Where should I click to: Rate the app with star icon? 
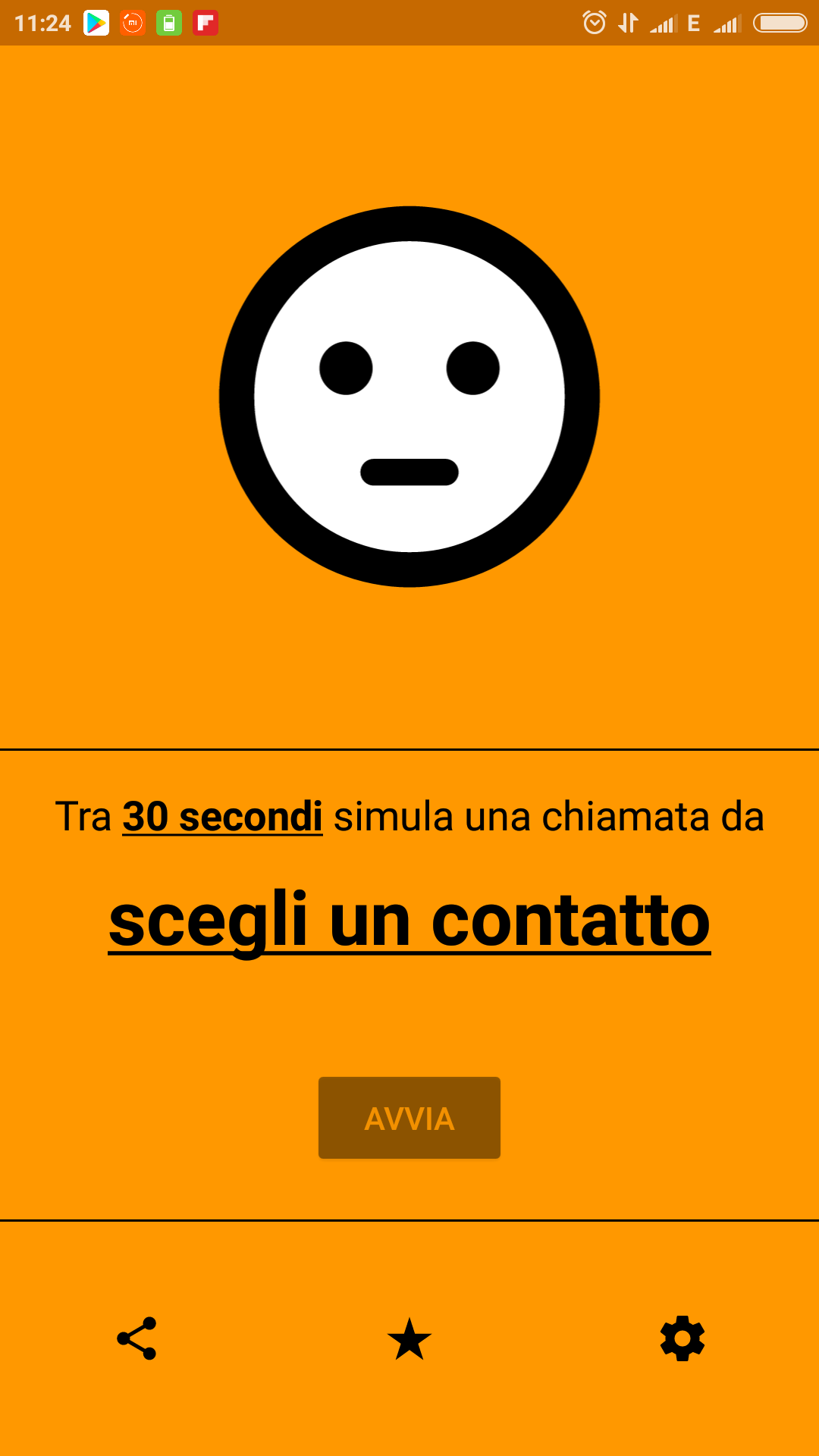409,1338
